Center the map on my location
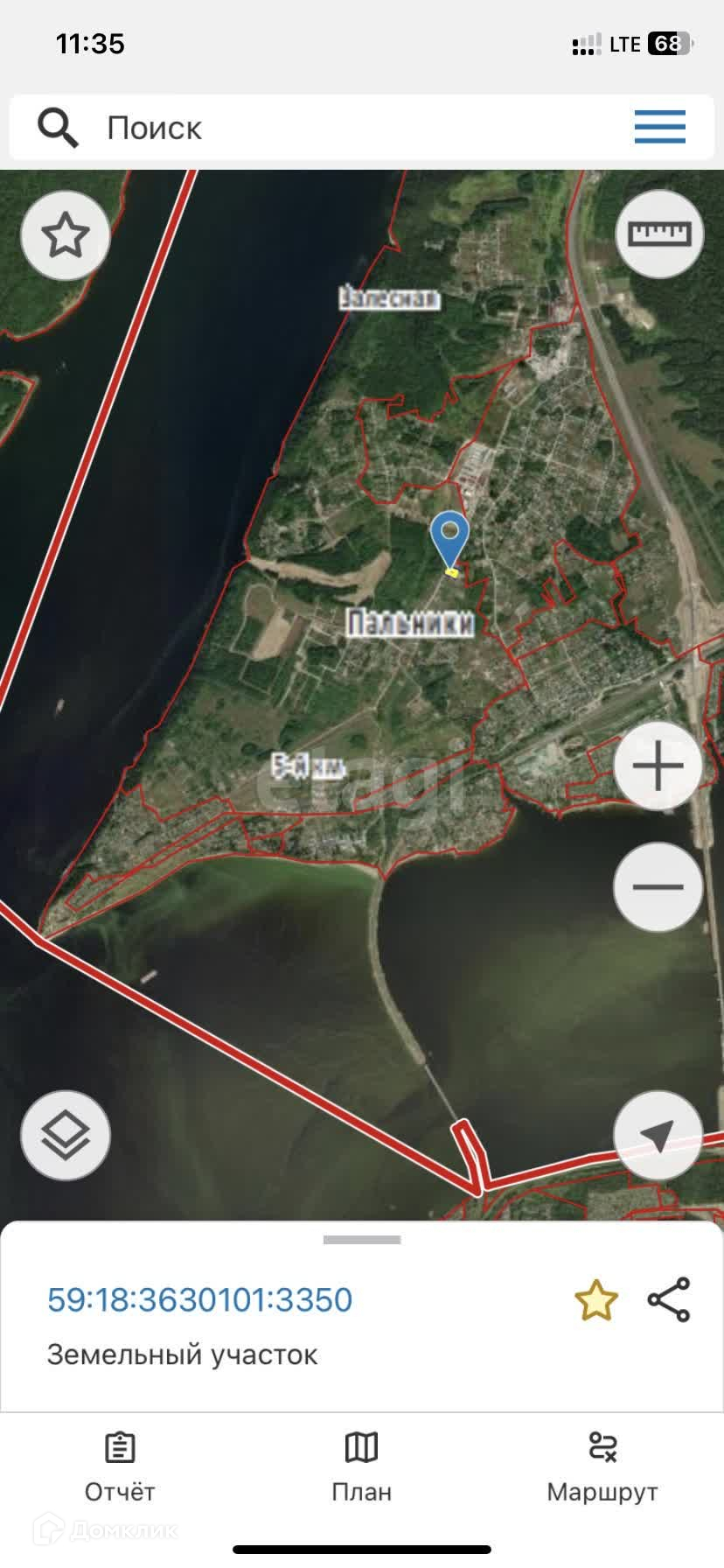Screen dimensions: 724x1568 pos(658,1136)
